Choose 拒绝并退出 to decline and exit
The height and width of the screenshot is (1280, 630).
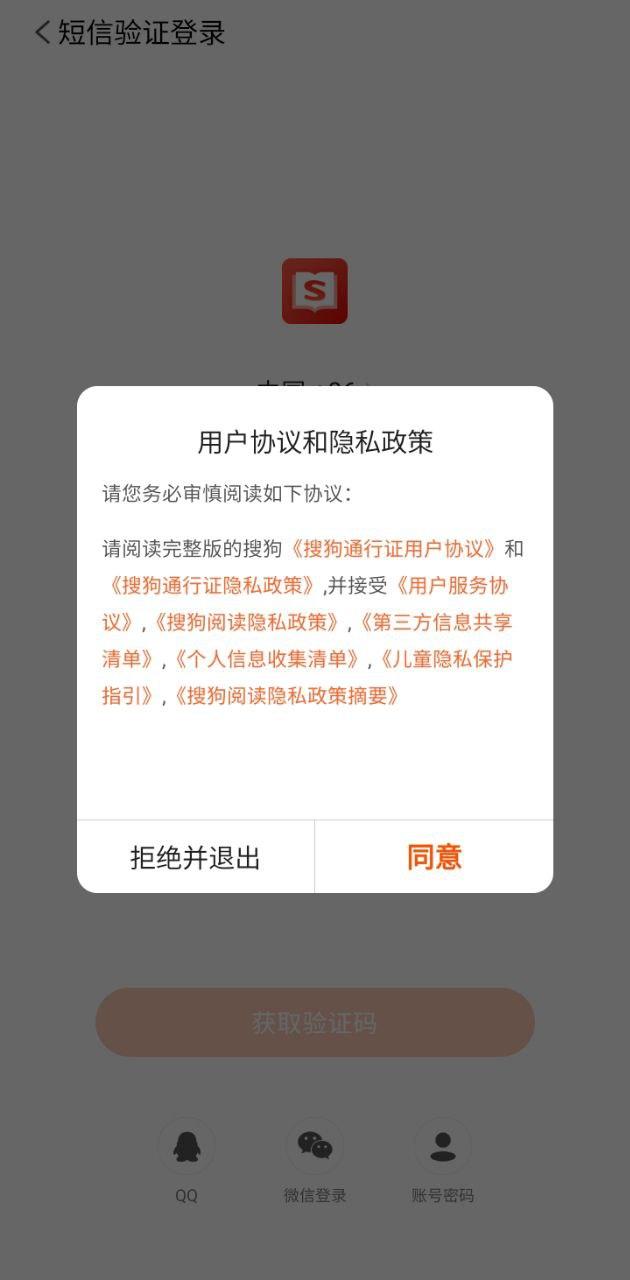(196, 857)
